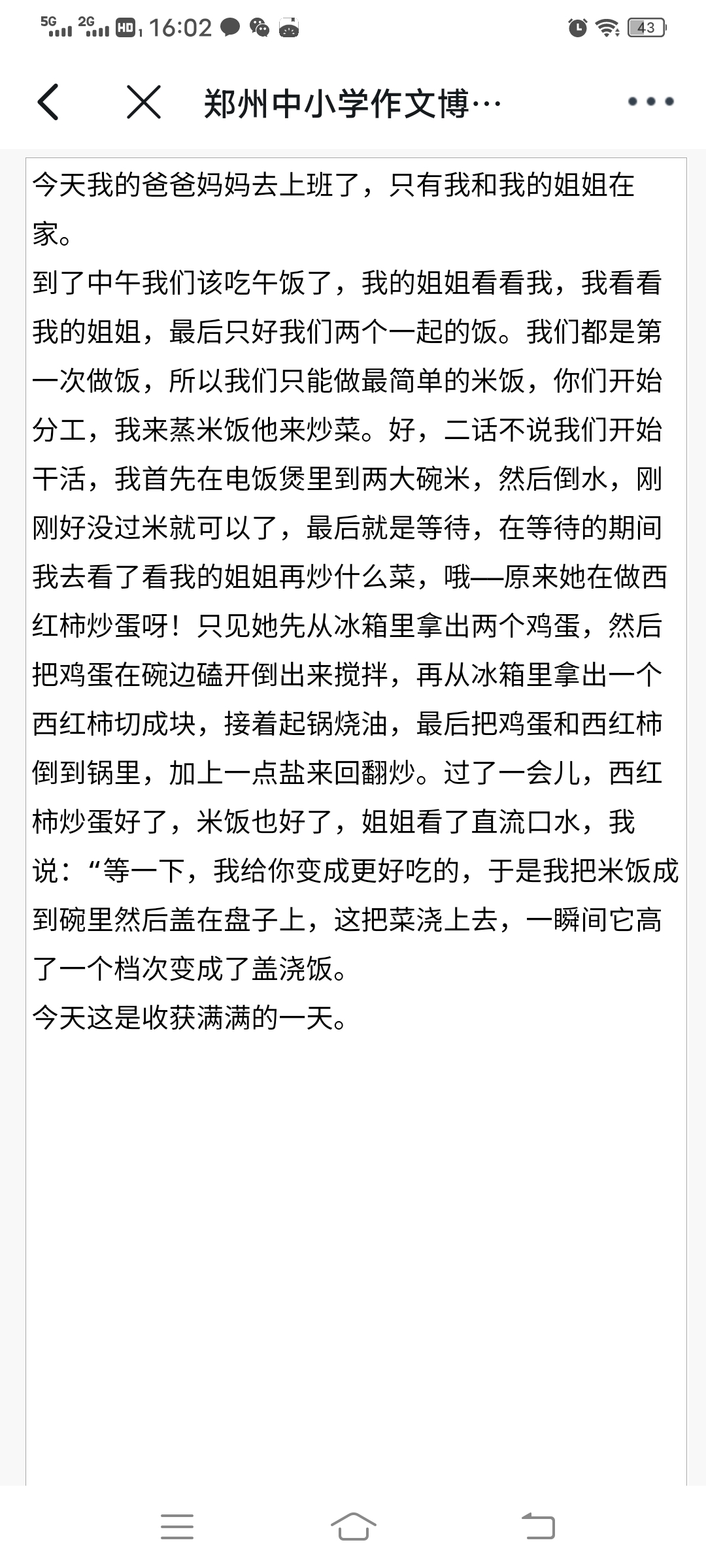Tap the system back button
This screenshot has height=1568, width=706.
pos(538,1527)
